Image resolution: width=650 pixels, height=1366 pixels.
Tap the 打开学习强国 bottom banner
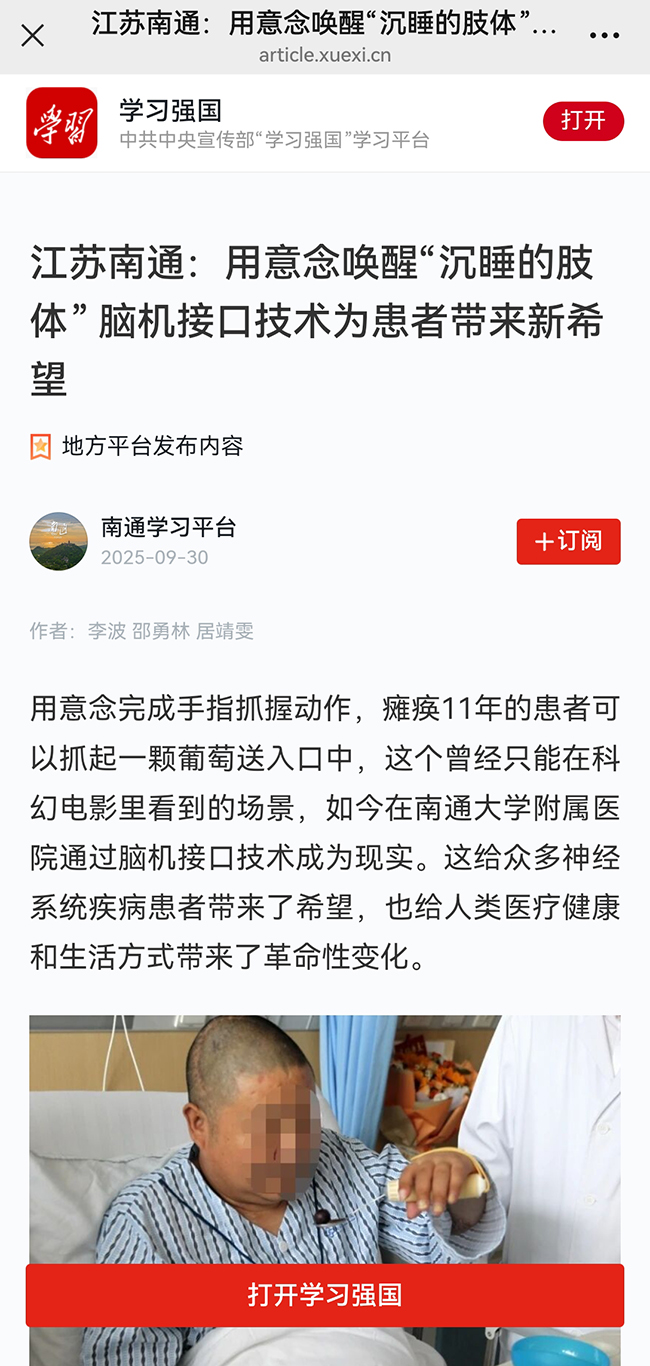(324, 1295)
